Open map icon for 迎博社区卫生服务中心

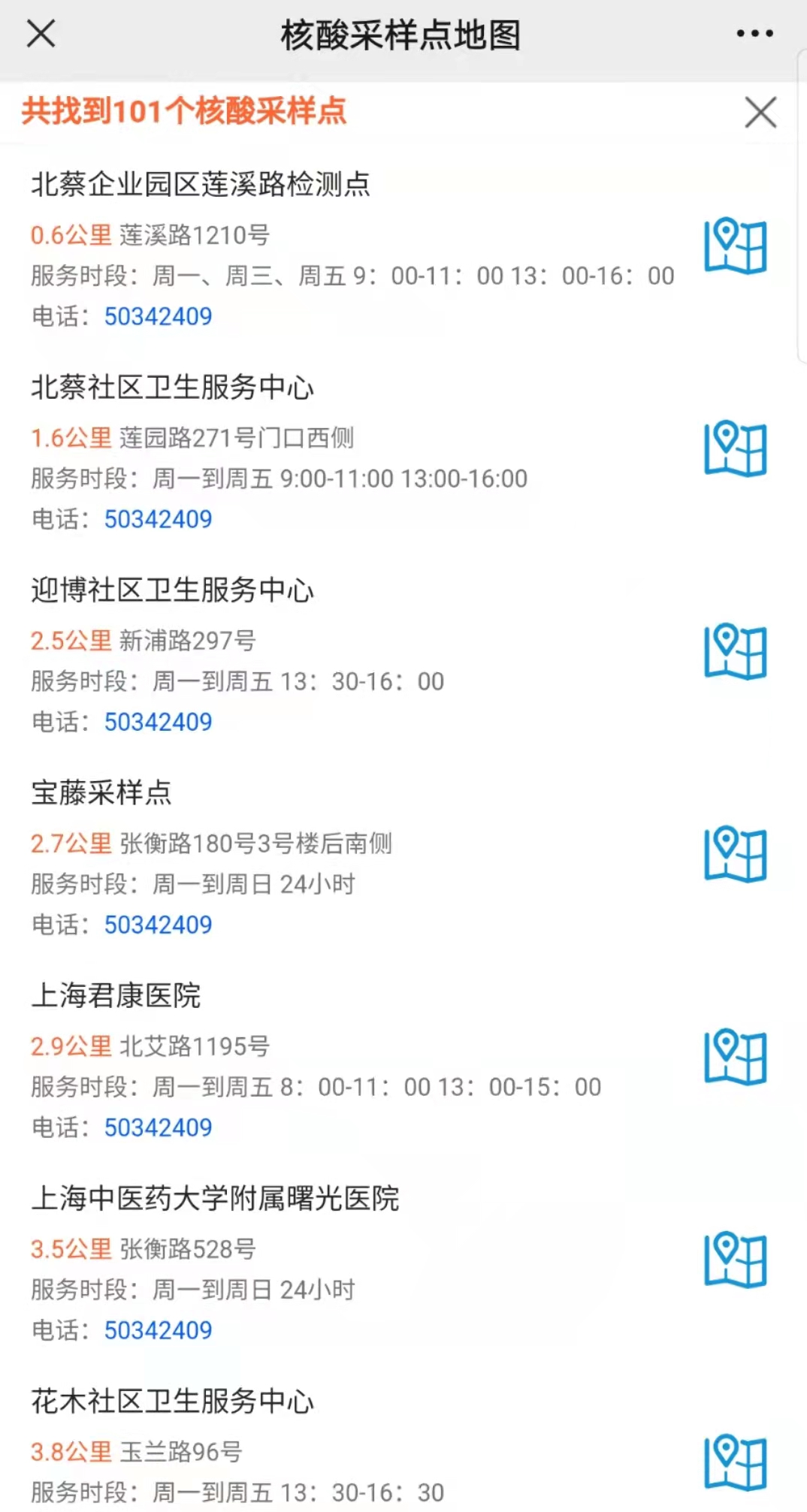coord(735,651)
